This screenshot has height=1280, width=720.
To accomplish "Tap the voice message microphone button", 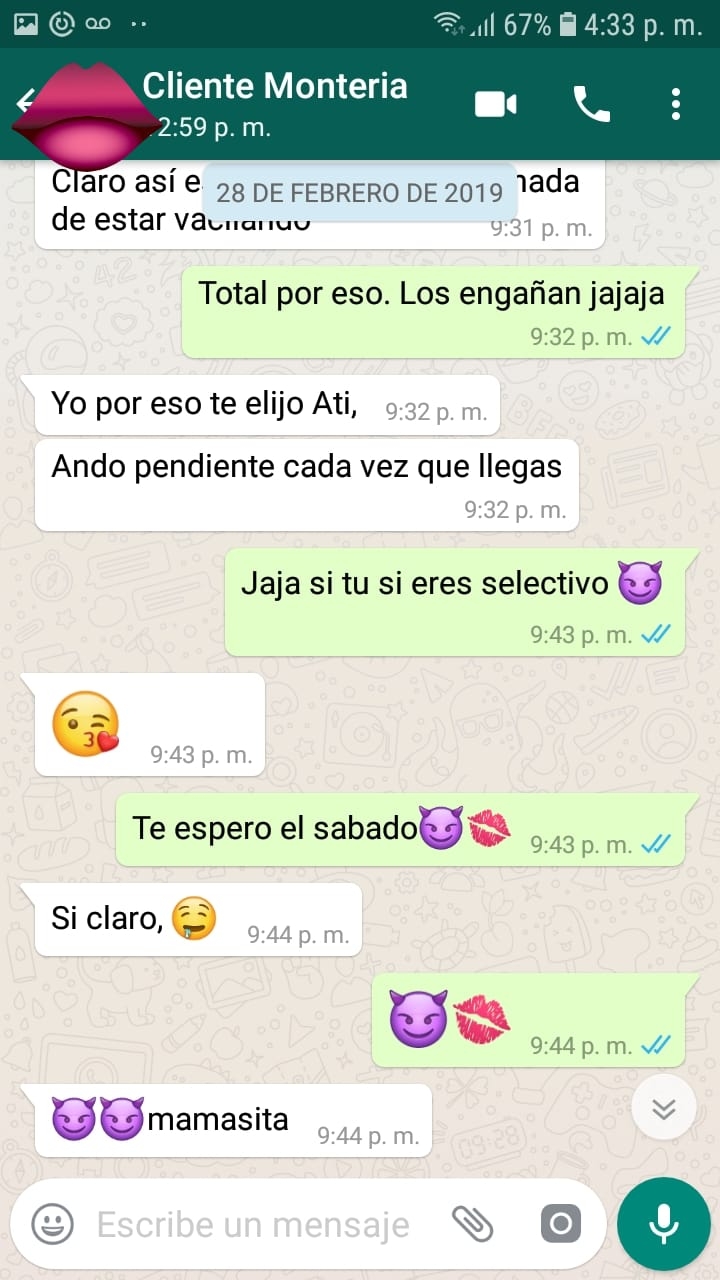I will [663, 1224].
